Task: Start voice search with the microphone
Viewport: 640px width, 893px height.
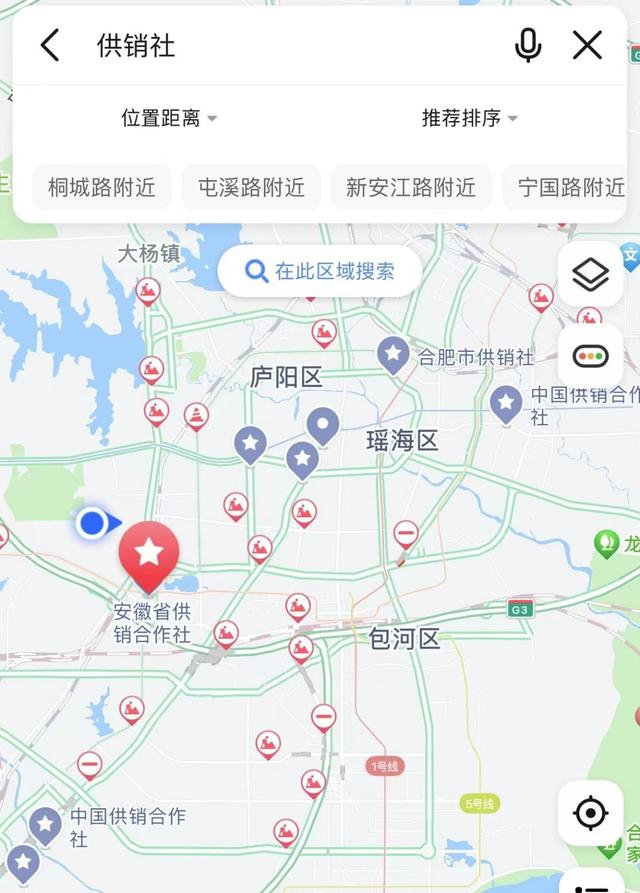Action: tap(528, 45)
